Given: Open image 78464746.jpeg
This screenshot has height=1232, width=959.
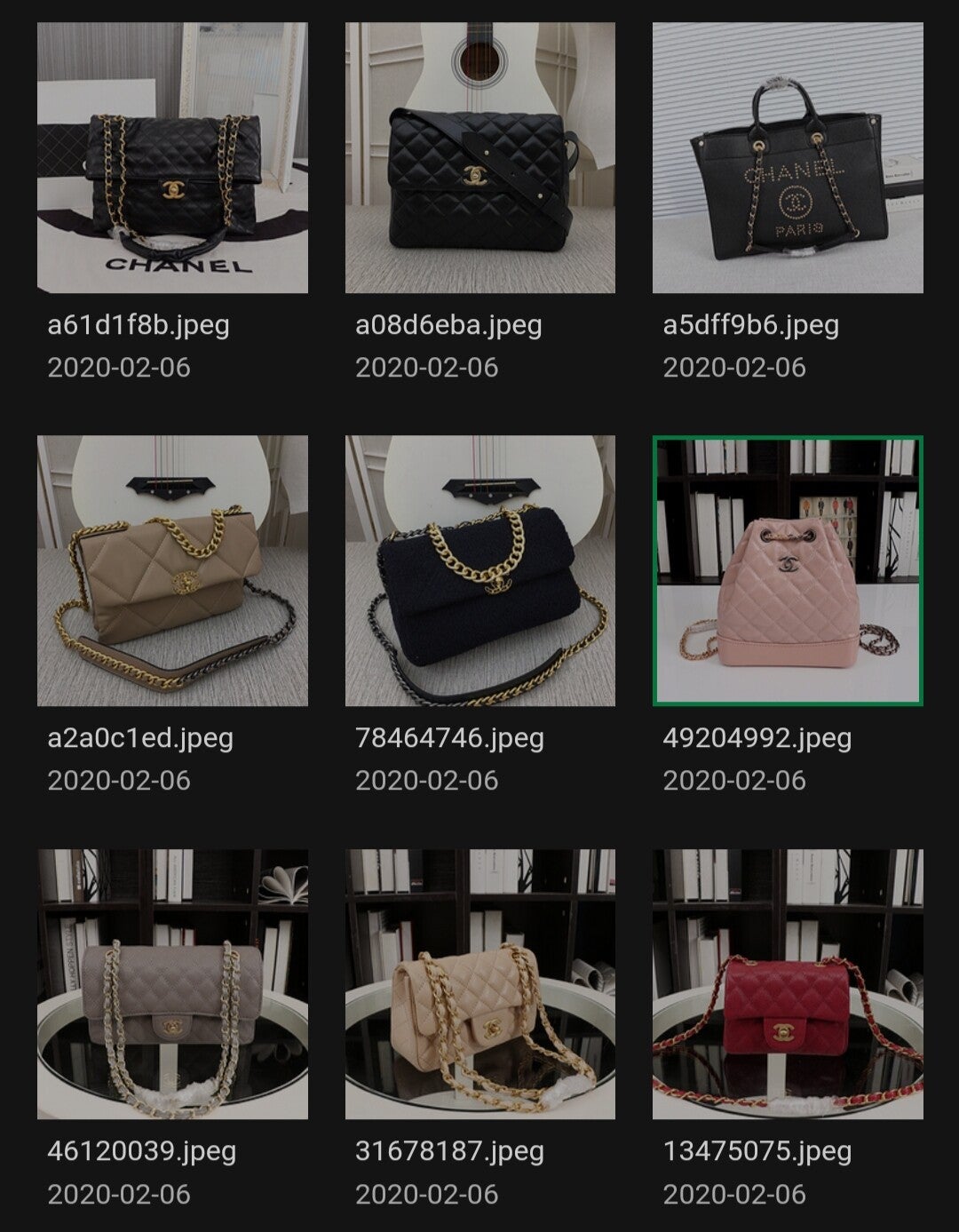Looking at the screenshot, I should click(x=479, y=570).
